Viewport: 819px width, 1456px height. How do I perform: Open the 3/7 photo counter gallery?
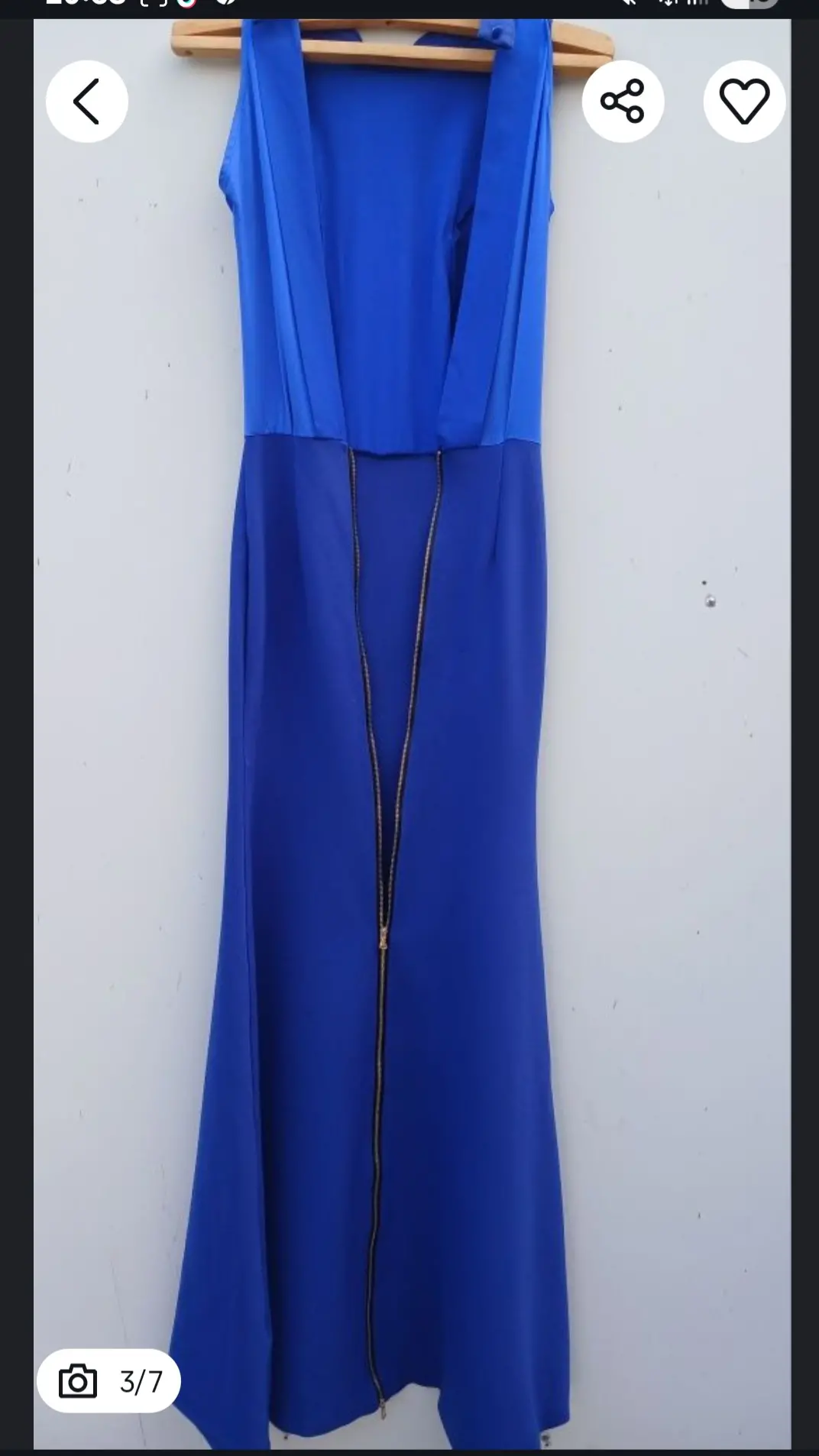(x=109, y=1380)
